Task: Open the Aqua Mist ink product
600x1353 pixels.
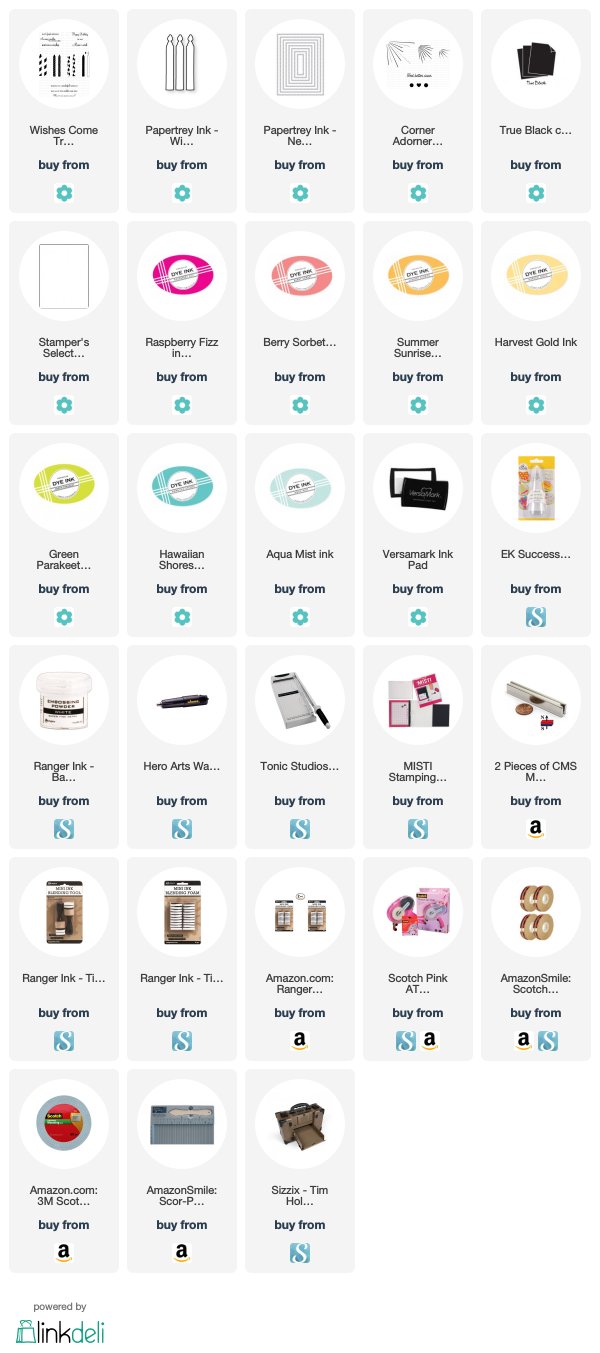Action: click(300, 535)
